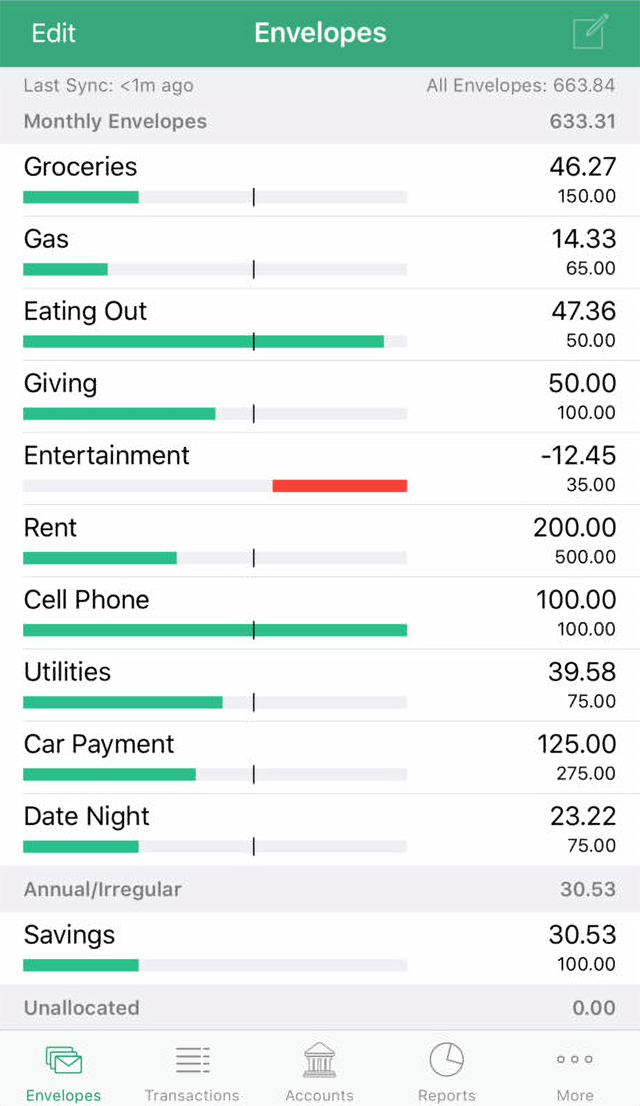
Task: Select the Giving envelope
Action: 320,397
